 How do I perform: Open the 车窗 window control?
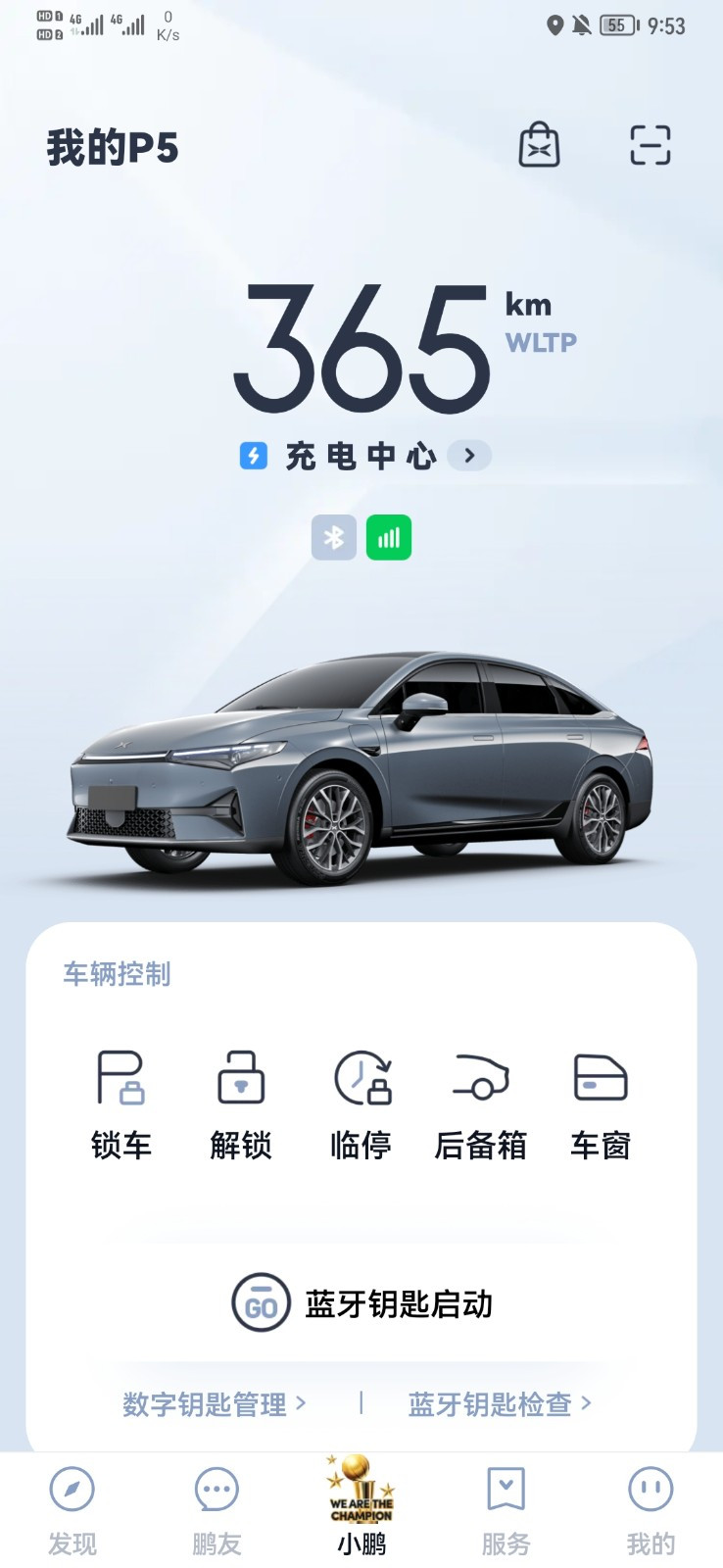point(601,1103)
